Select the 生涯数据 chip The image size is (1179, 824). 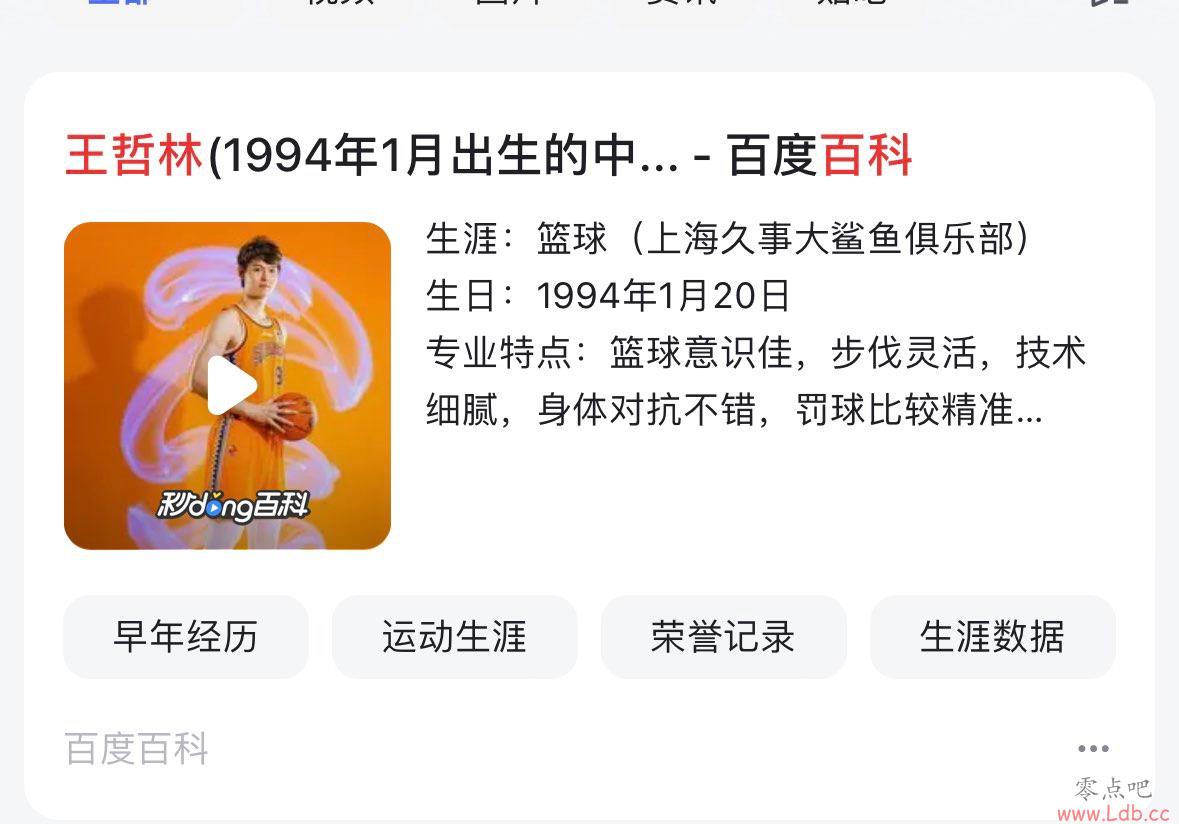click(x=992, y=637)
